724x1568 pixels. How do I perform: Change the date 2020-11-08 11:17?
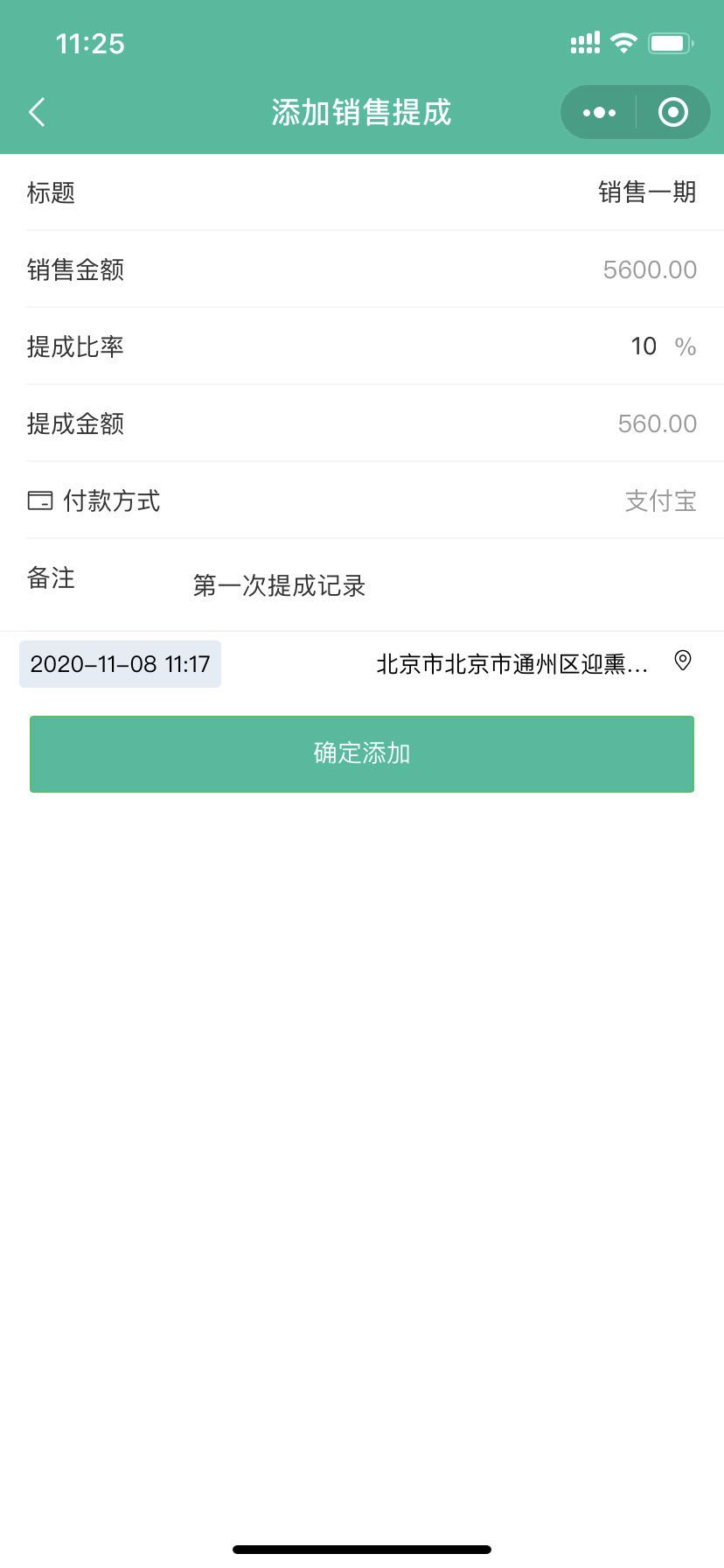[120, 664]
